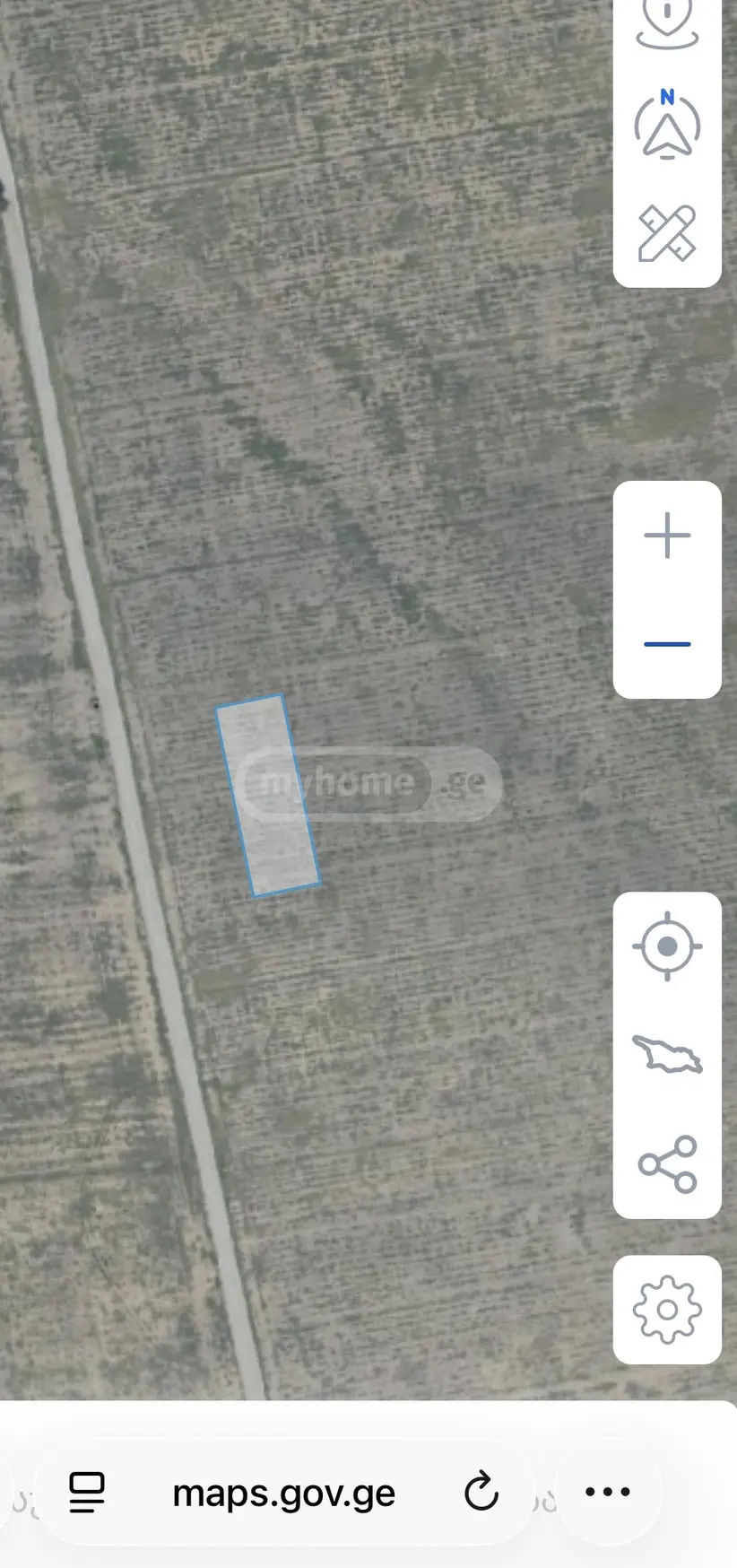737x1568 pixels.
Task: Share this map location
Action: (x=667, y=1163)
